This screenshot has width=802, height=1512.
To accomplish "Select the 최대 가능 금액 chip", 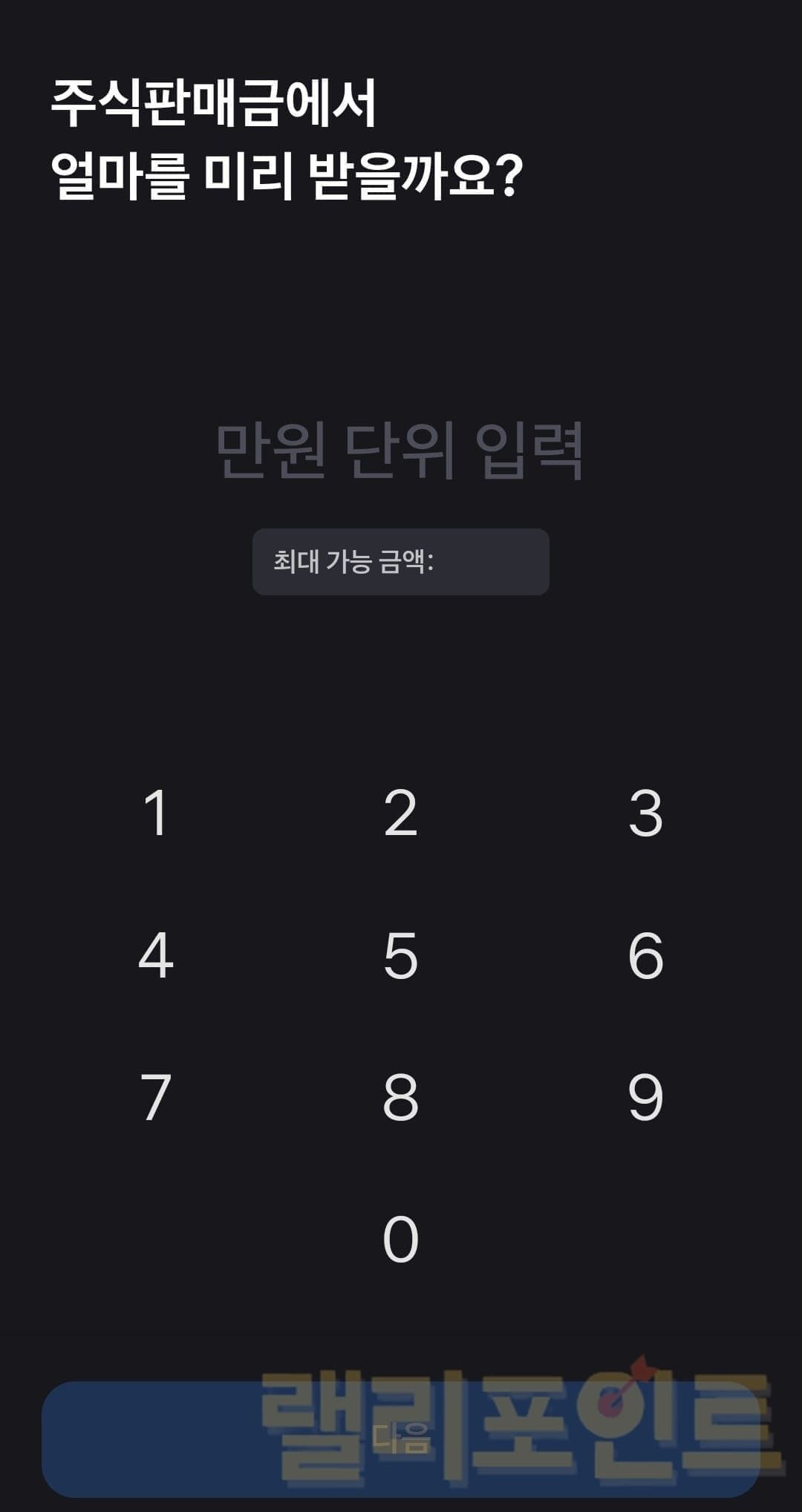I will click(400, 562).
